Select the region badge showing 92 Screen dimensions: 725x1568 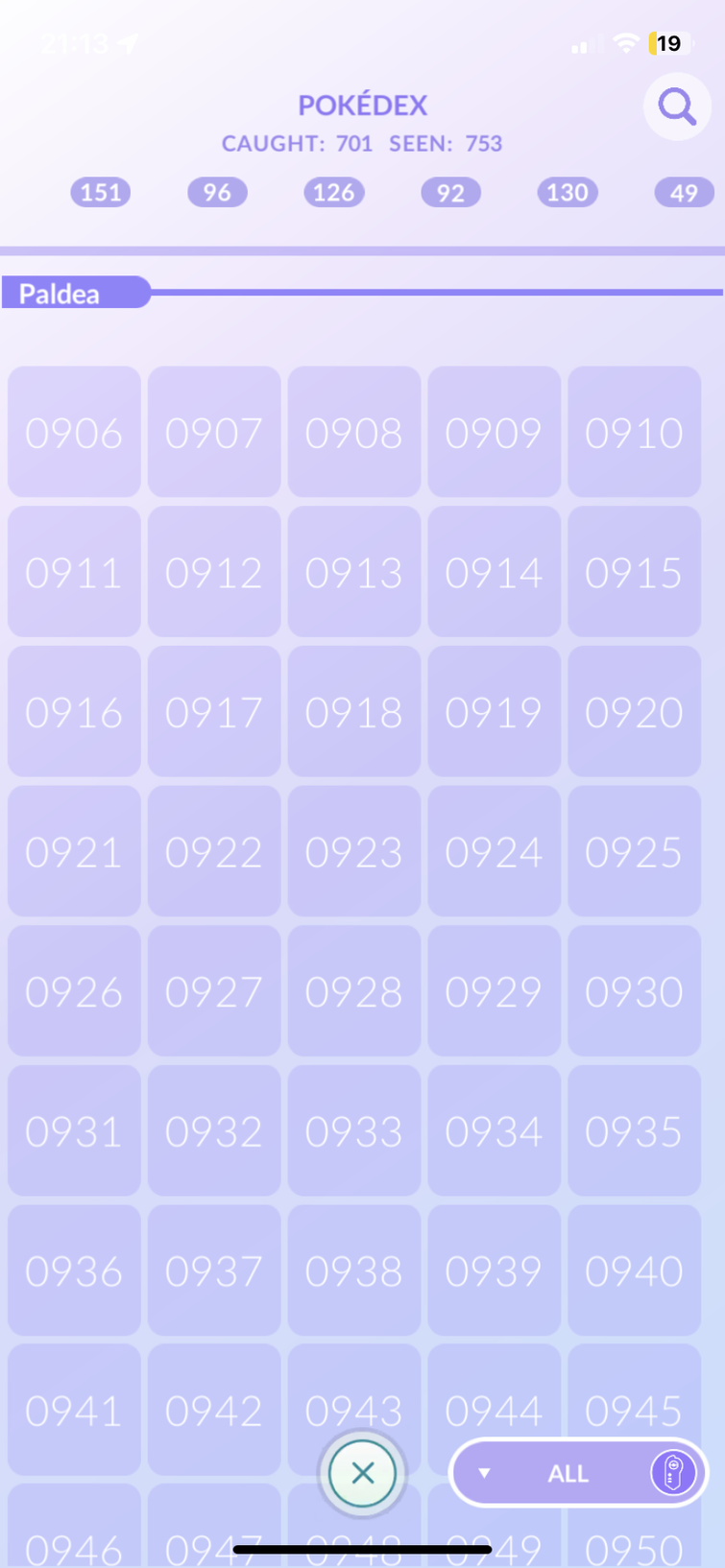tap(450, 193)
